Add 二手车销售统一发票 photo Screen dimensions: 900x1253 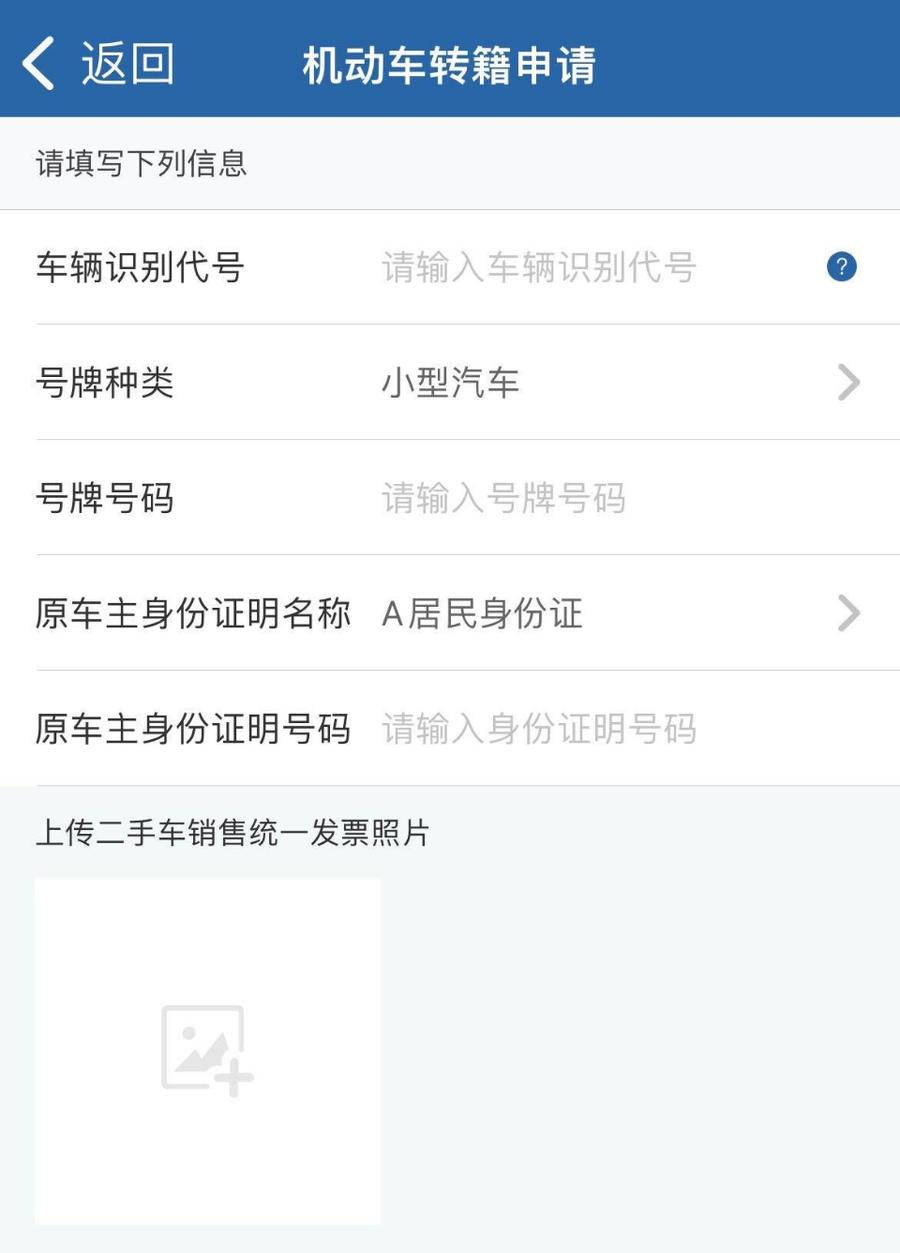click(207, 1050)
